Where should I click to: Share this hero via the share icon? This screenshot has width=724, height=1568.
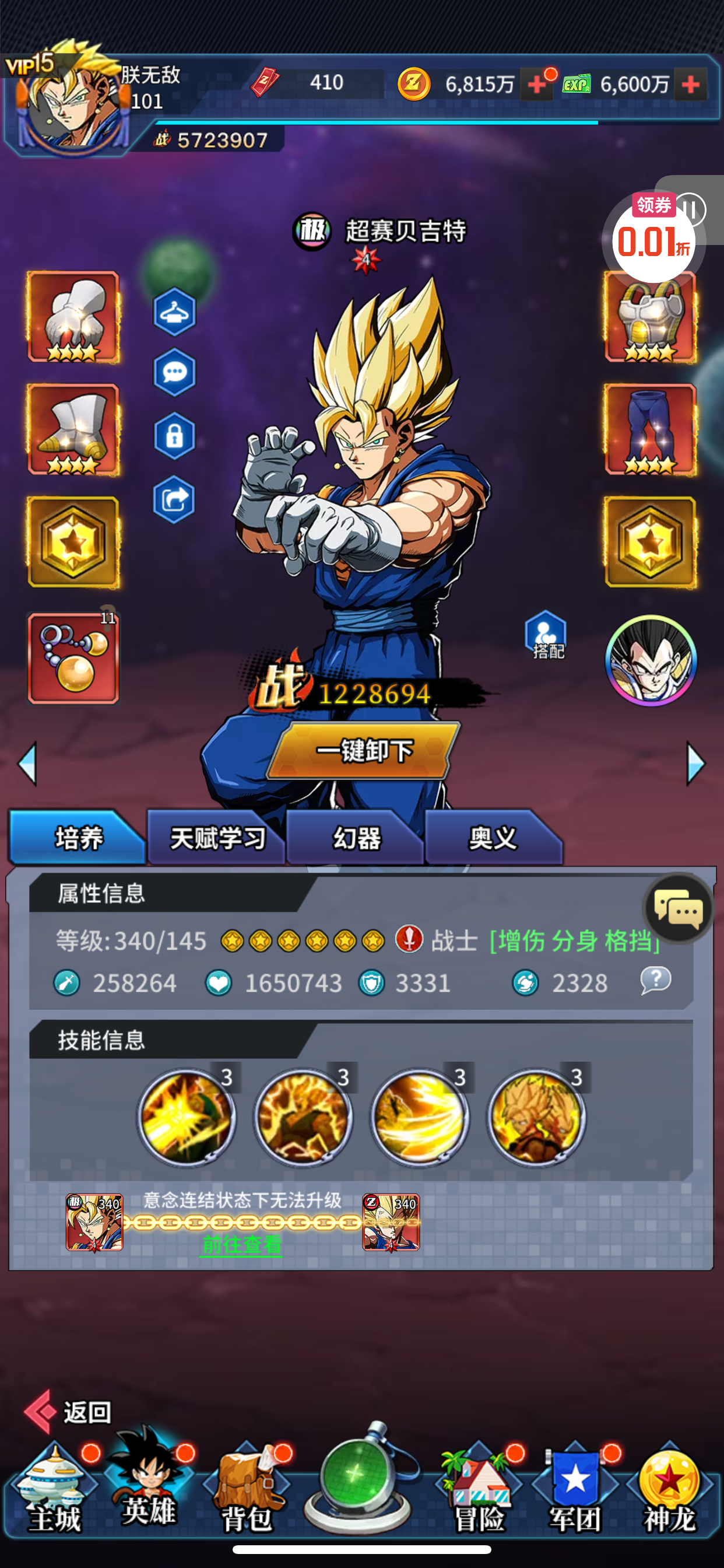(x=175, y=500)
